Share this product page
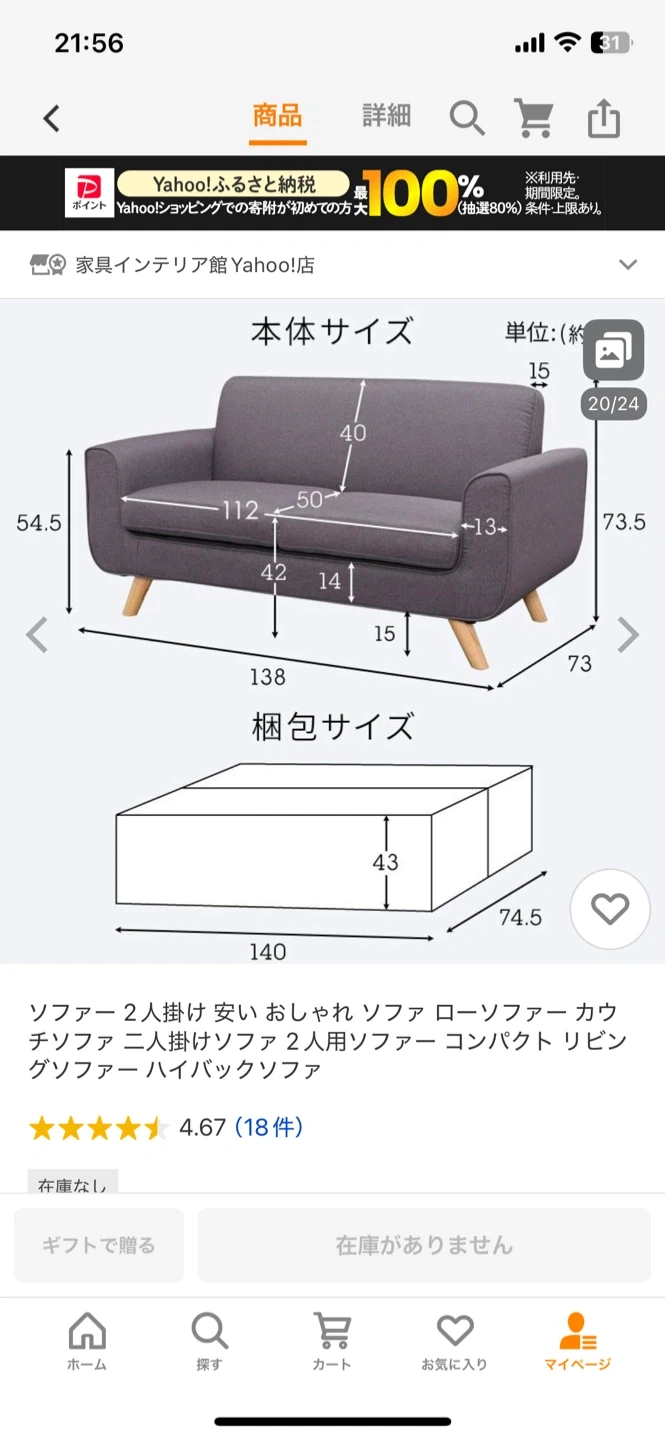 (x=604, y=118)
